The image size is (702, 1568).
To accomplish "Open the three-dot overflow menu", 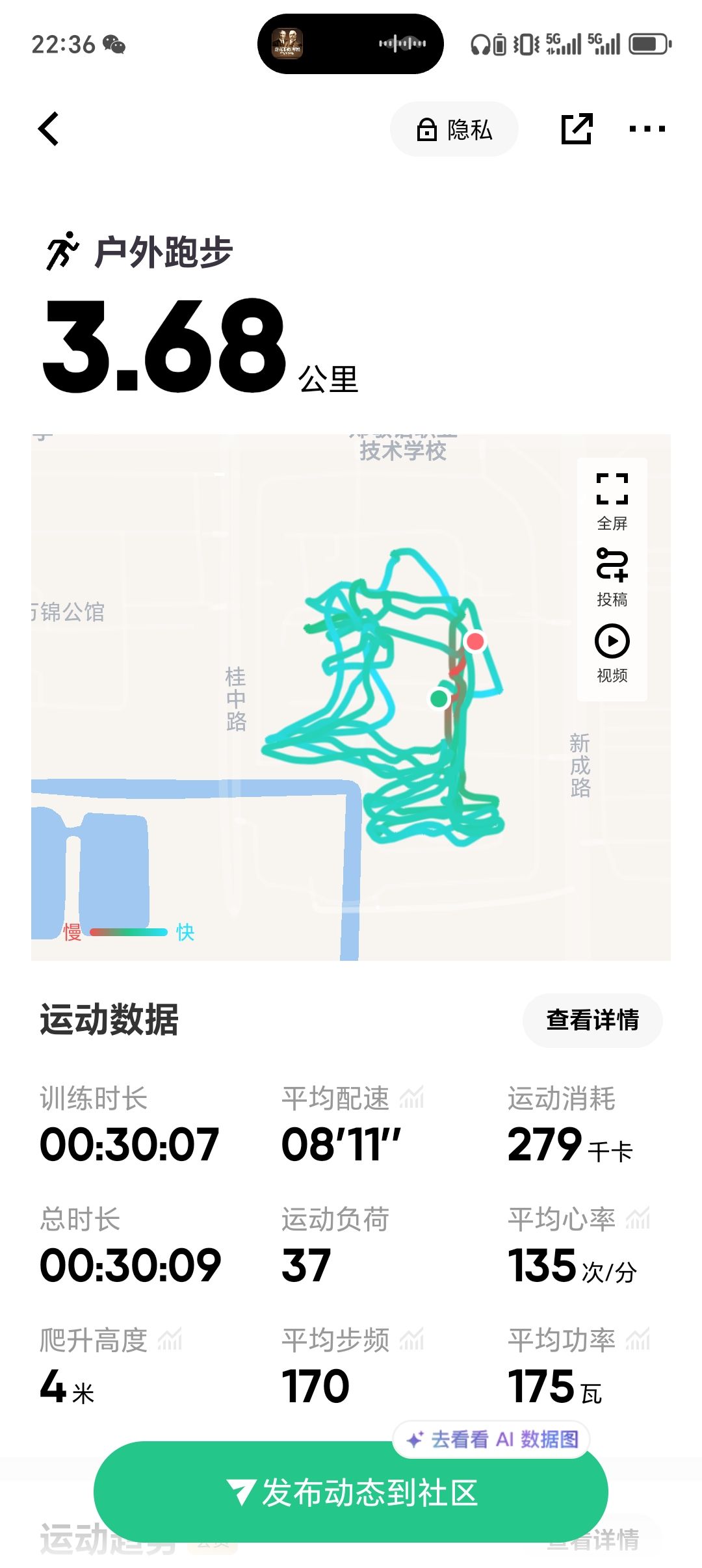I will click(647, 129).
